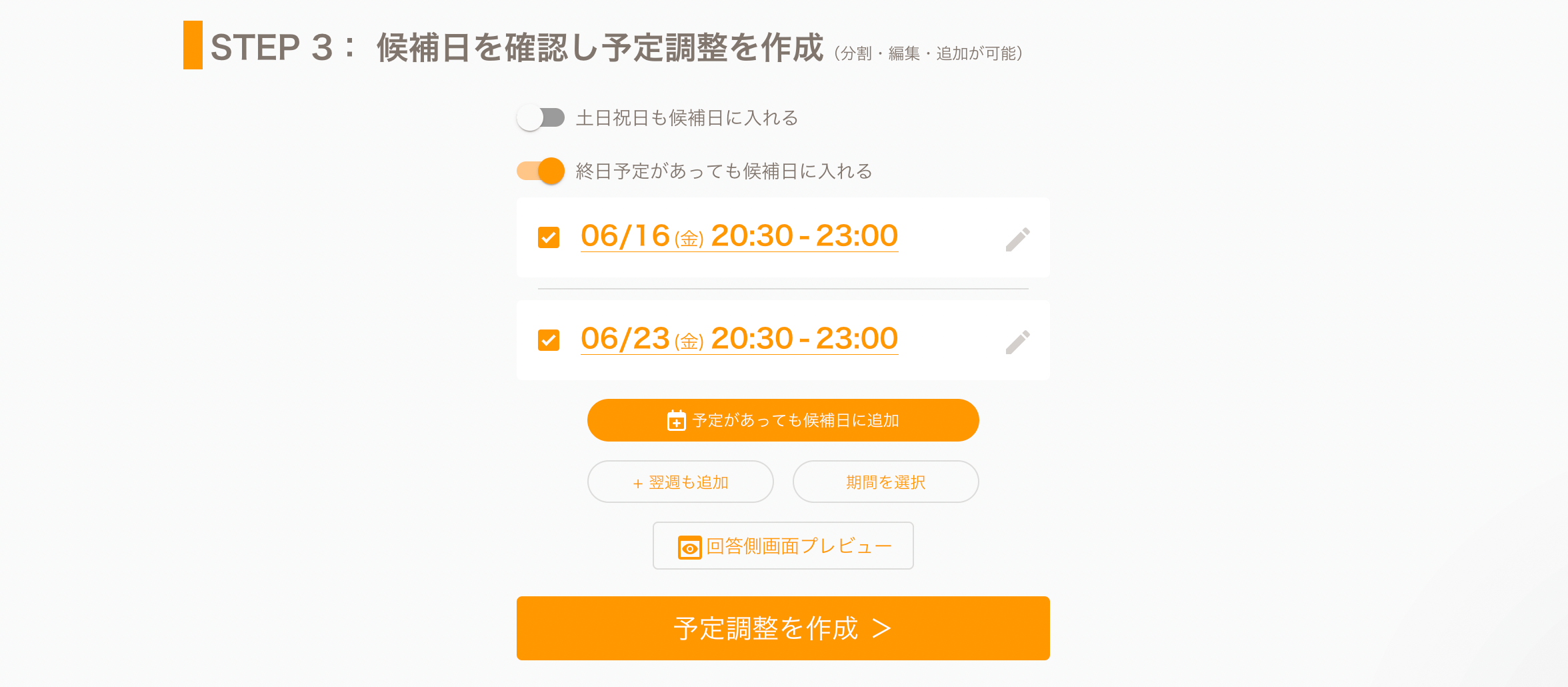Create the schedule with 予定調整を作成
The image size is (1568, 687).
coord(783,628)
